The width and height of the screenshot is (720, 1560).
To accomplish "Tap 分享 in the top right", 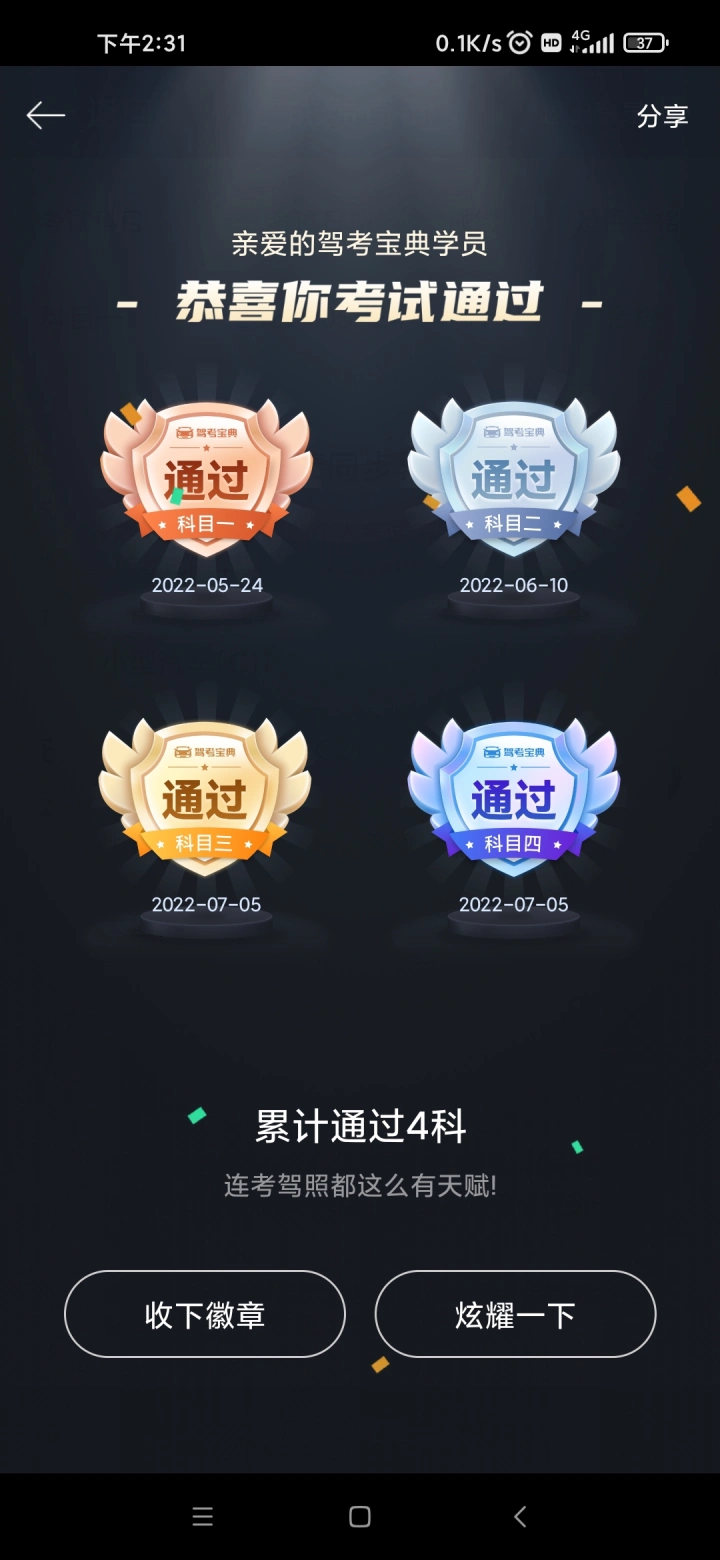I will click(662, 116).
